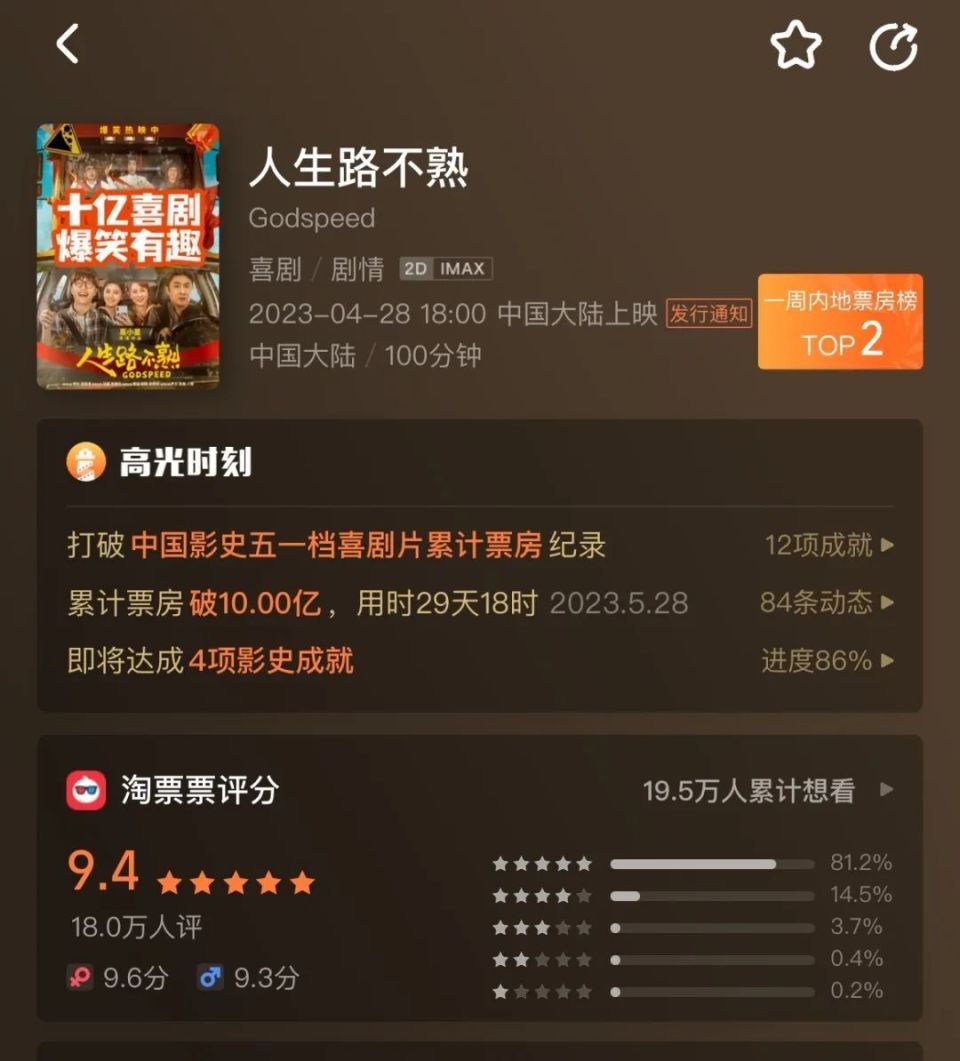Select the 喜剧 genre tag
960x1061 pixels.
[272, 268]
